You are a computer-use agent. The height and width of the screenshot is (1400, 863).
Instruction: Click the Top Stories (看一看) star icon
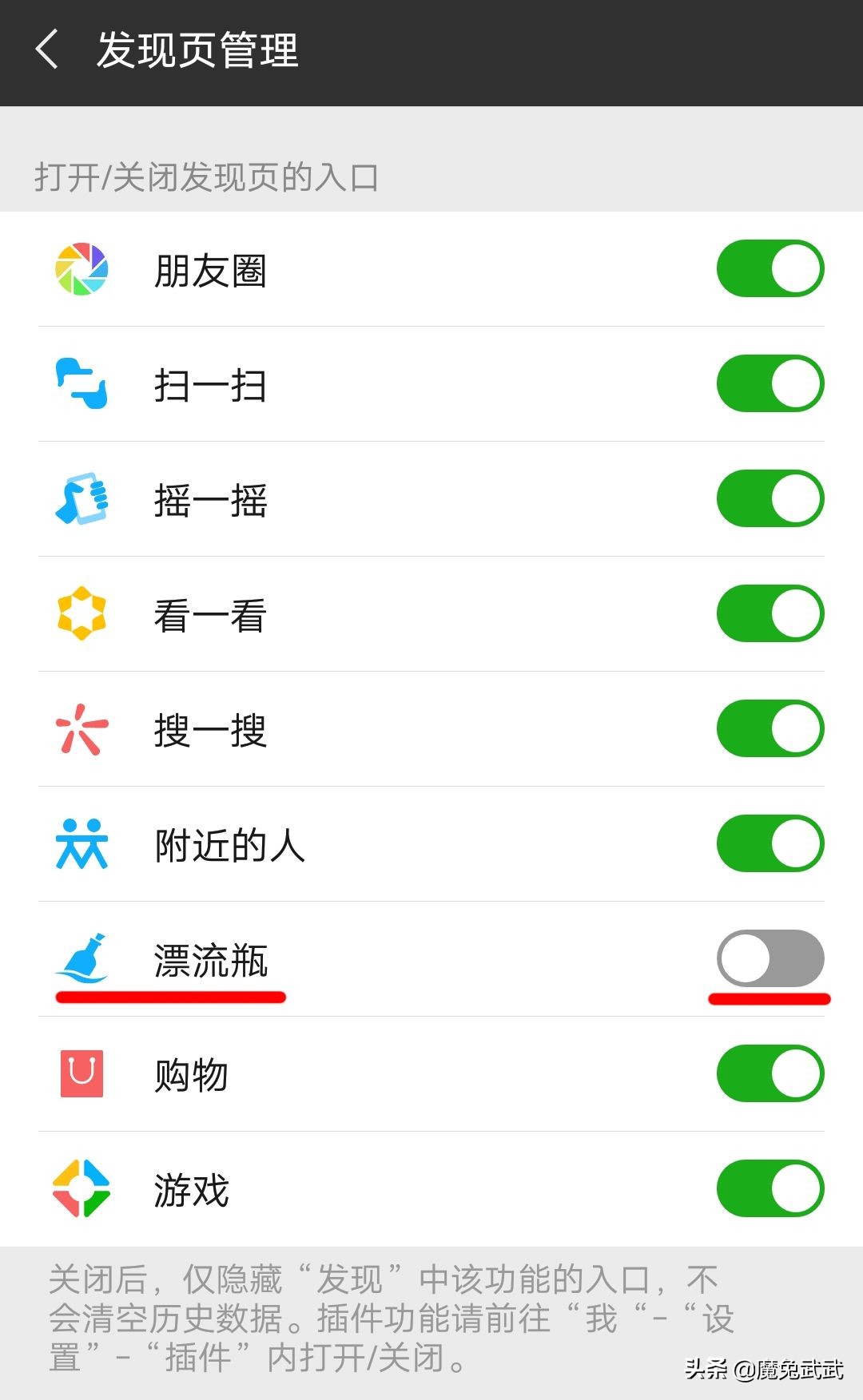click(80, 615)
